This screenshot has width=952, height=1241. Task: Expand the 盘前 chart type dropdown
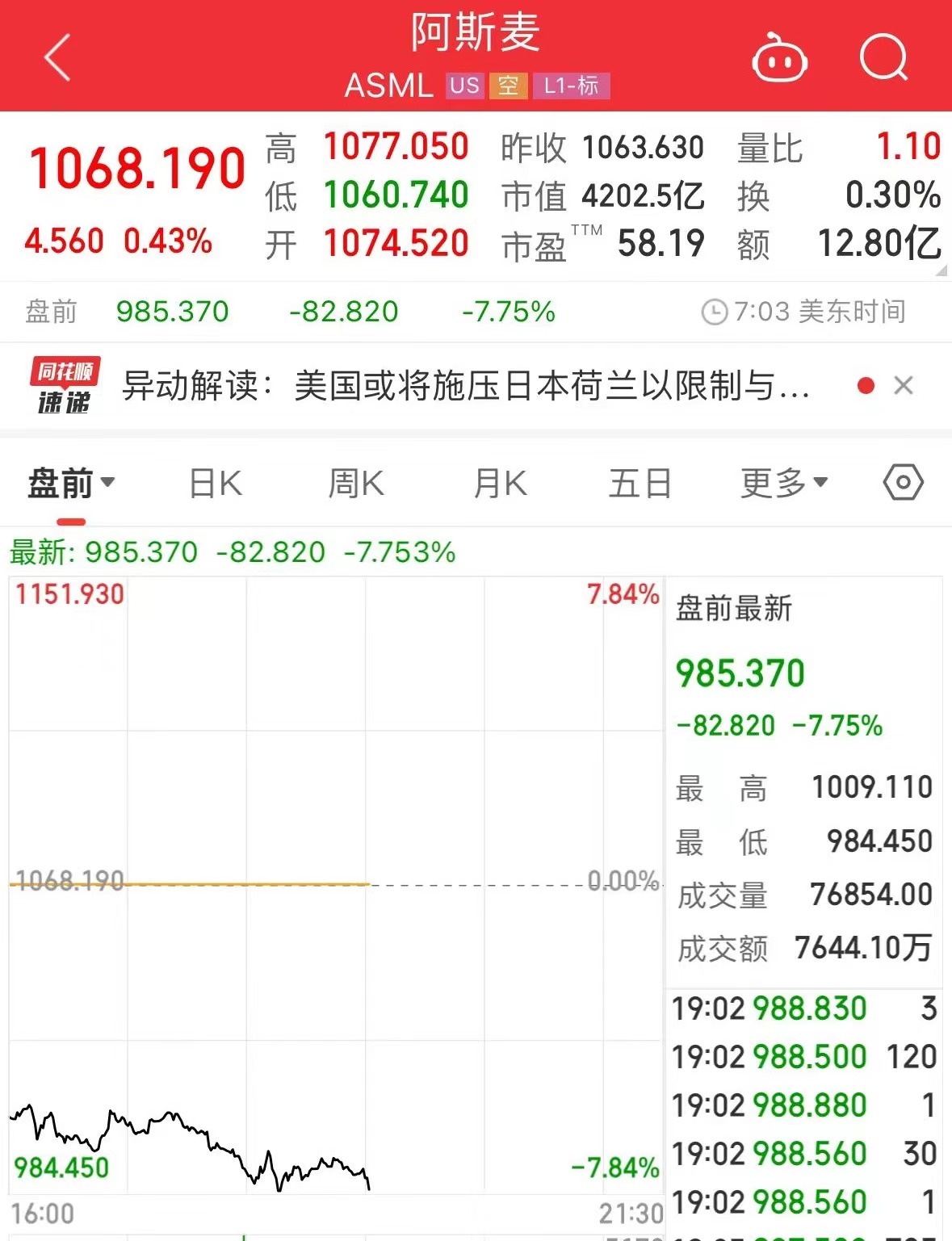[71, 482]
